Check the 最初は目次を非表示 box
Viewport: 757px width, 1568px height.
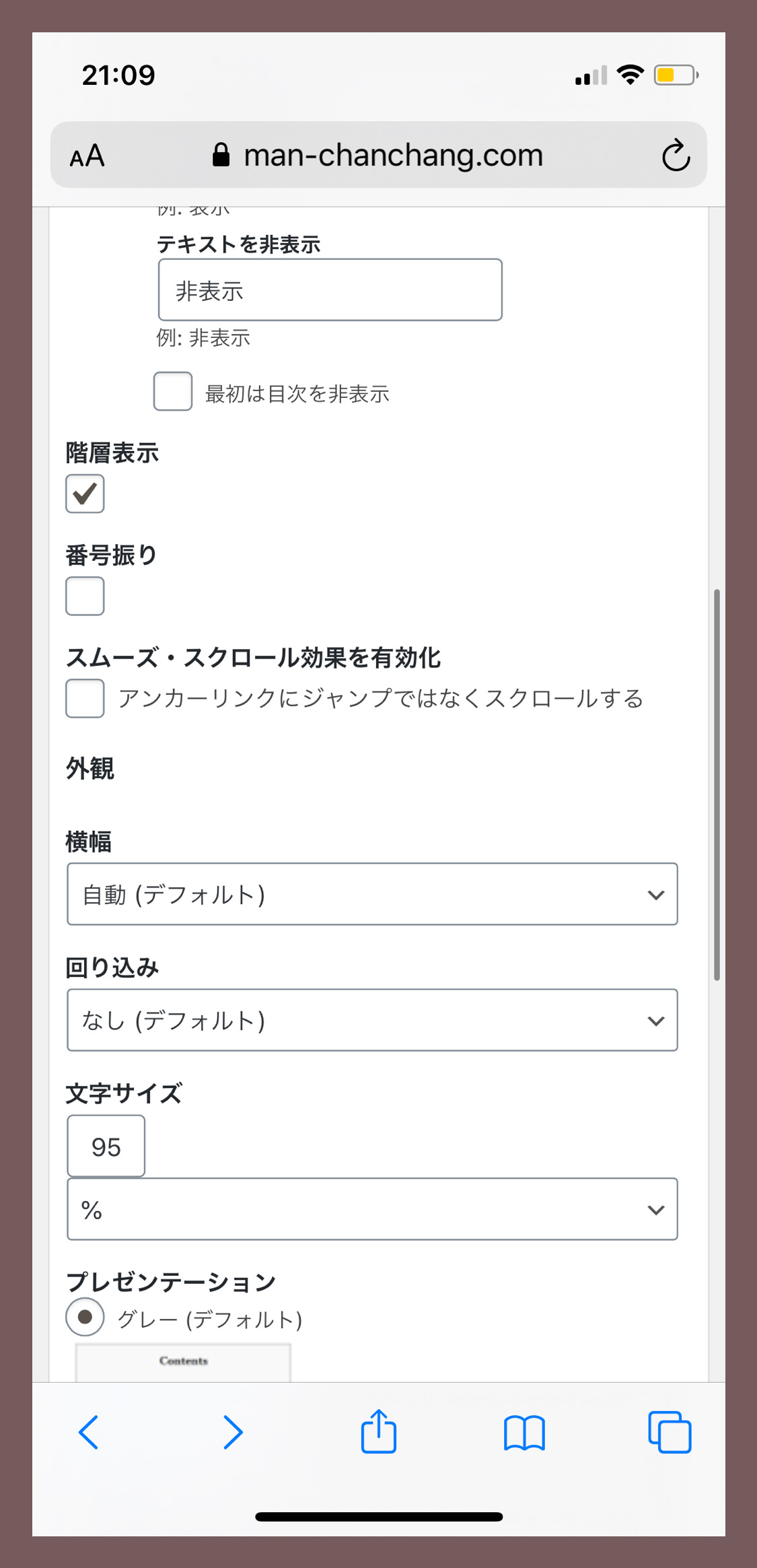pos(173,391)
